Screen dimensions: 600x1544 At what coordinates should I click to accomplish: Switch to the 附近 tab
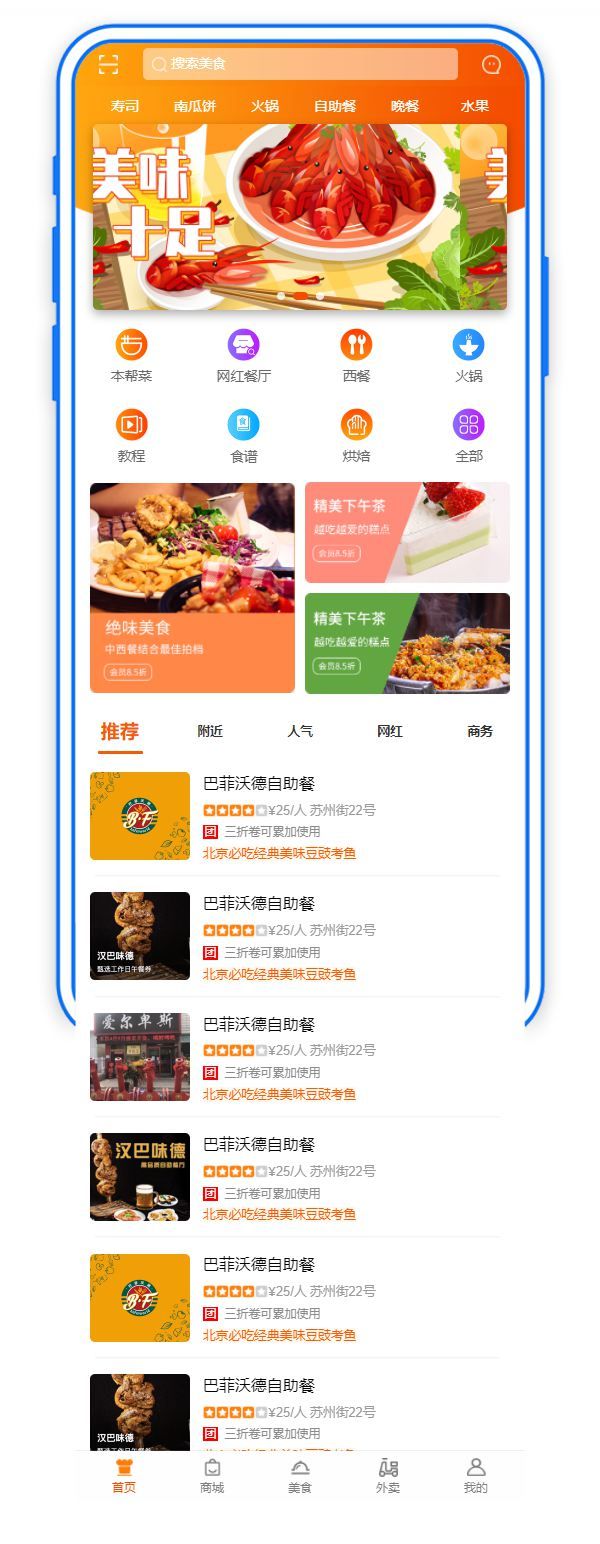point(210,731)
